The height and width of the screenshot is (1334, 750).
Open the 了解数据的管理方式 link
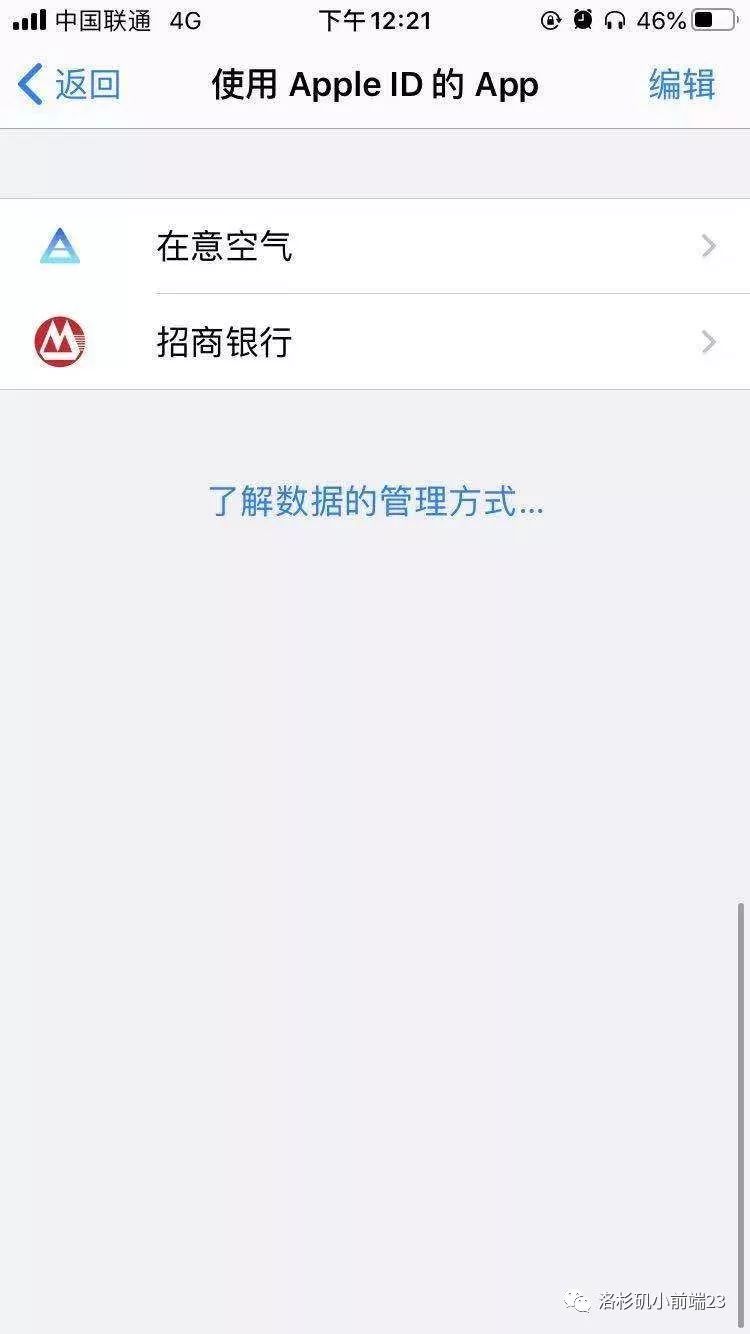[375, 501]
